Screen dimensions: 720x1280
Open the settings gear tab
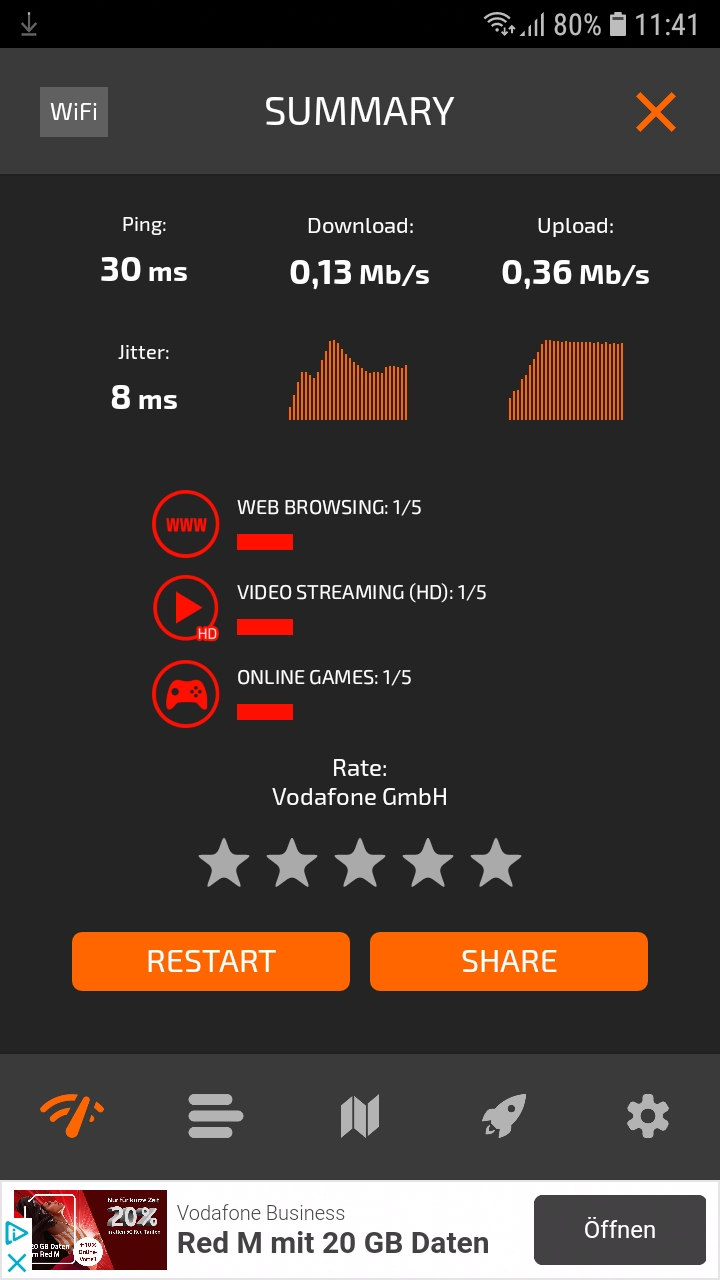[x=647, y=1116]
